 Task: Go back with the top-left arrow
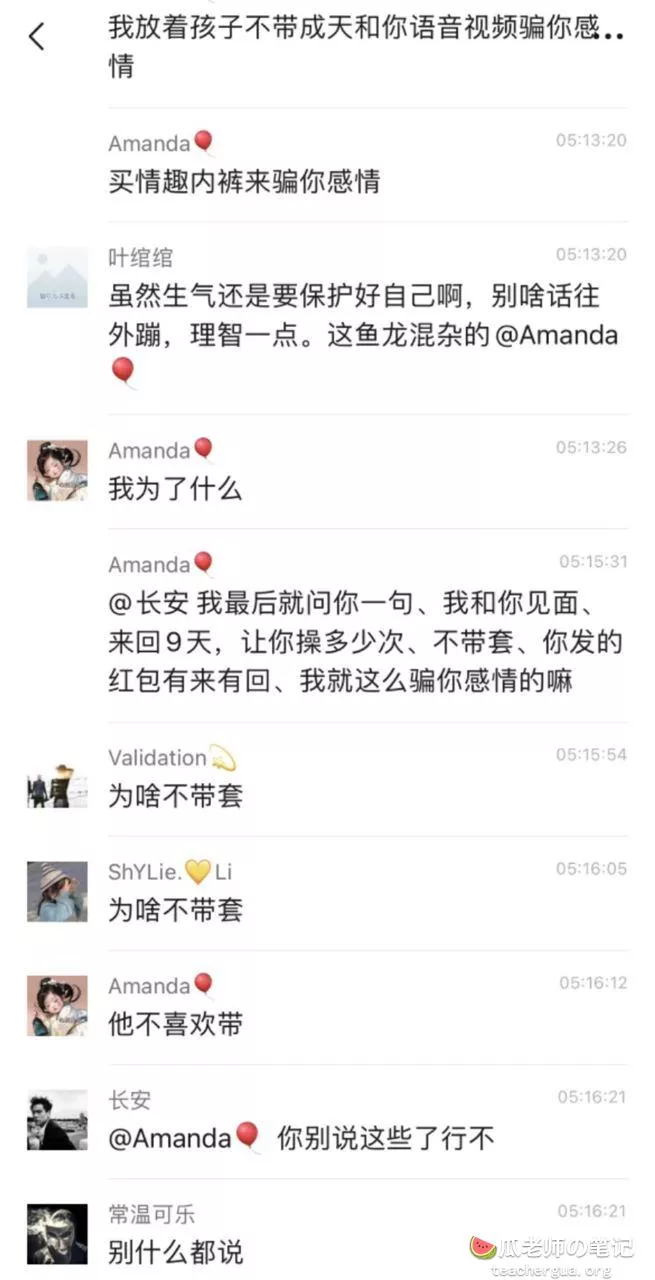tap(37, 37)
